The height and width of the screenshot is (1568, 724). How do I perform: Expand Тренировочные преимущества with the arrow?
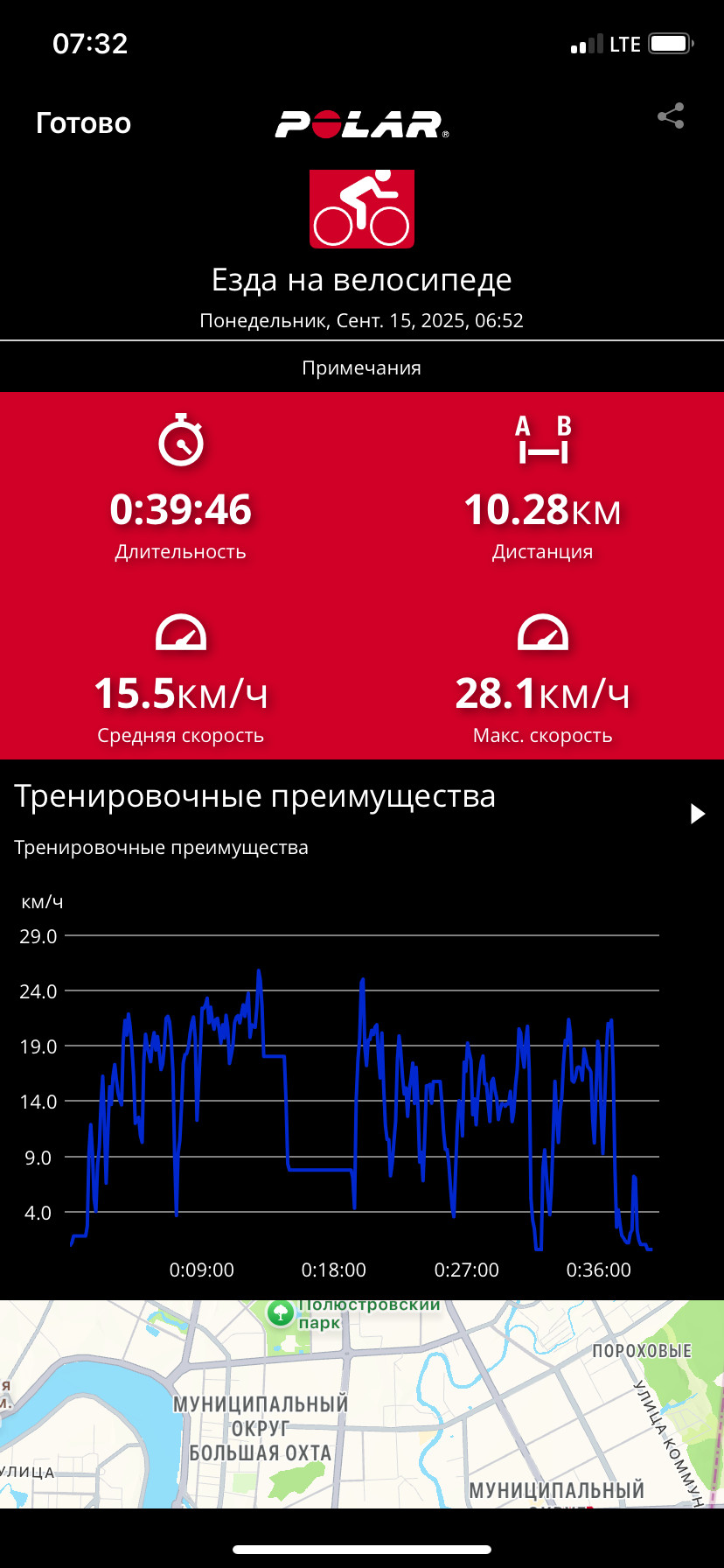click(x=697, y=814)
